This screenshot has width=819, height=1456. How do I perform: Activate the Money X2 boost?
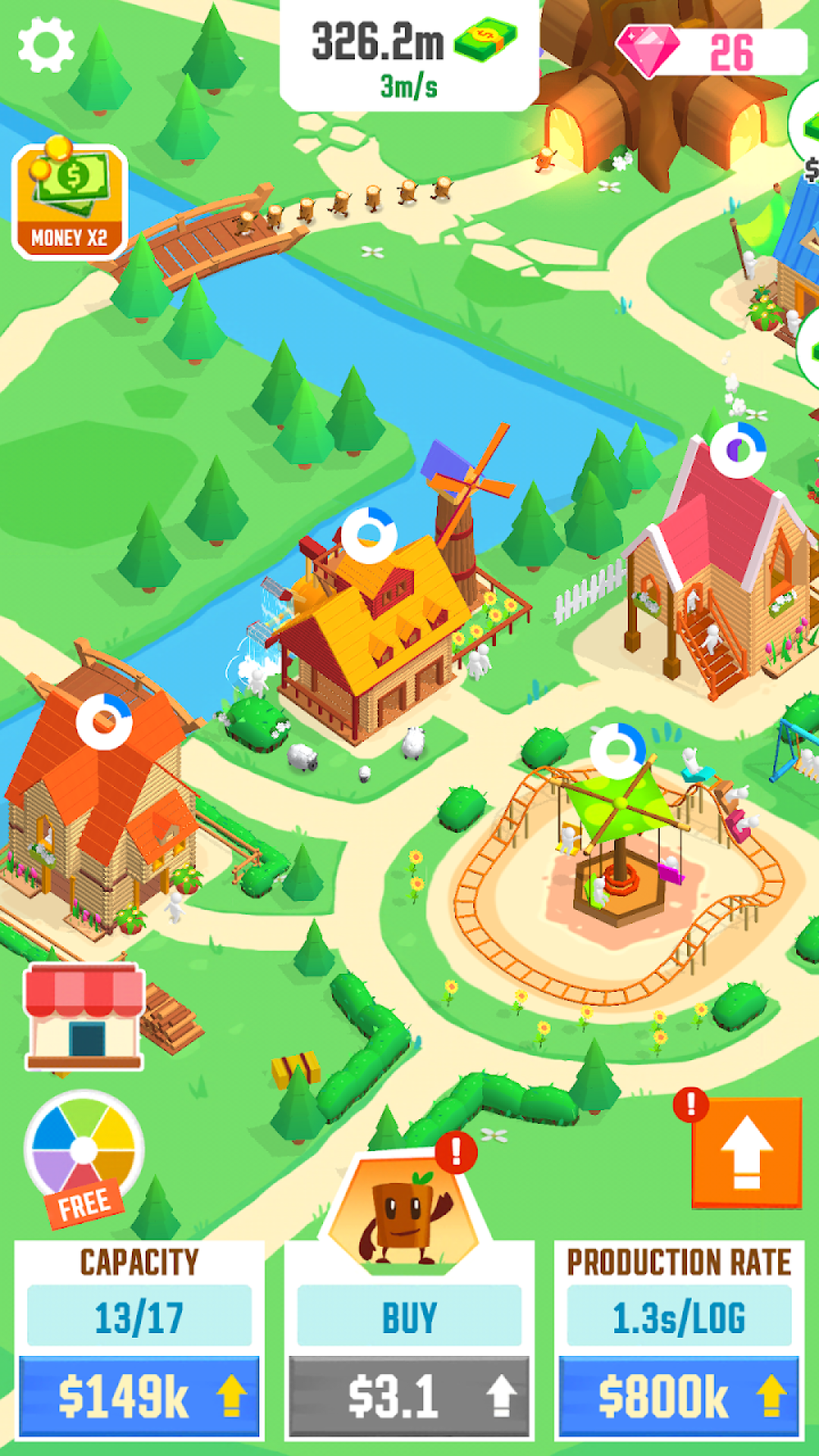(69, 202)
